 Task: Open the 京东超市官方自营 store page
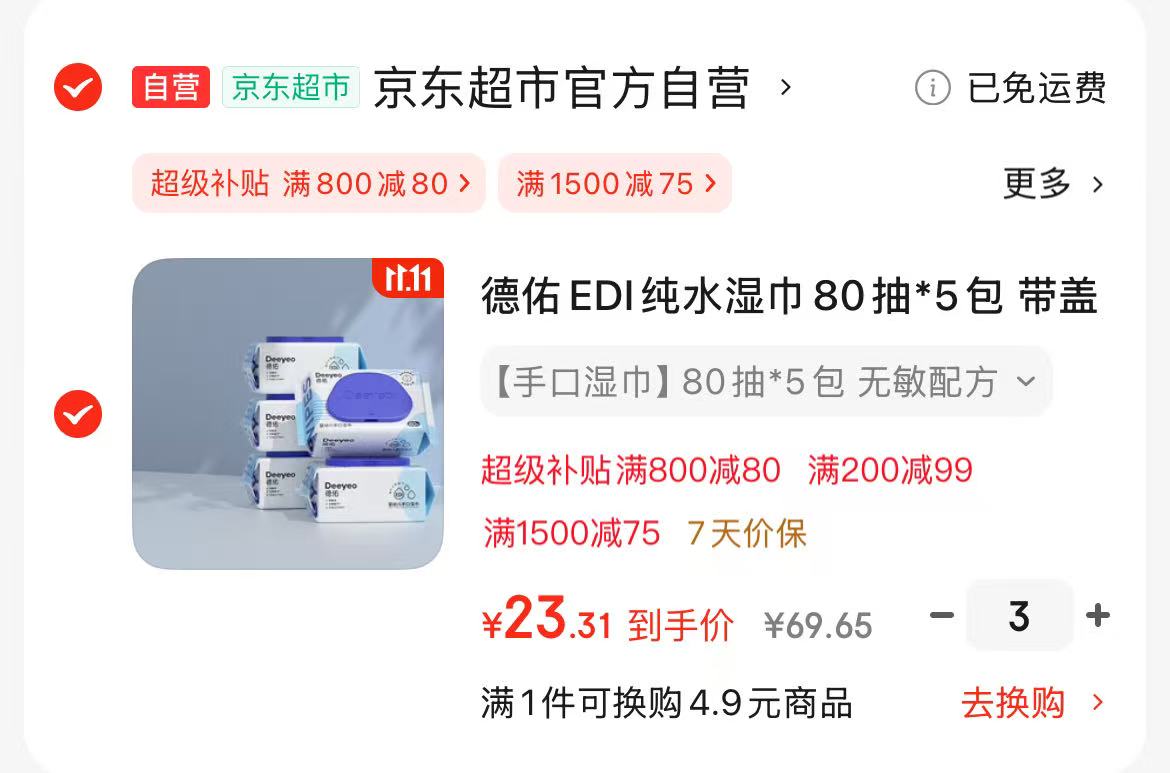coord(561,88)
